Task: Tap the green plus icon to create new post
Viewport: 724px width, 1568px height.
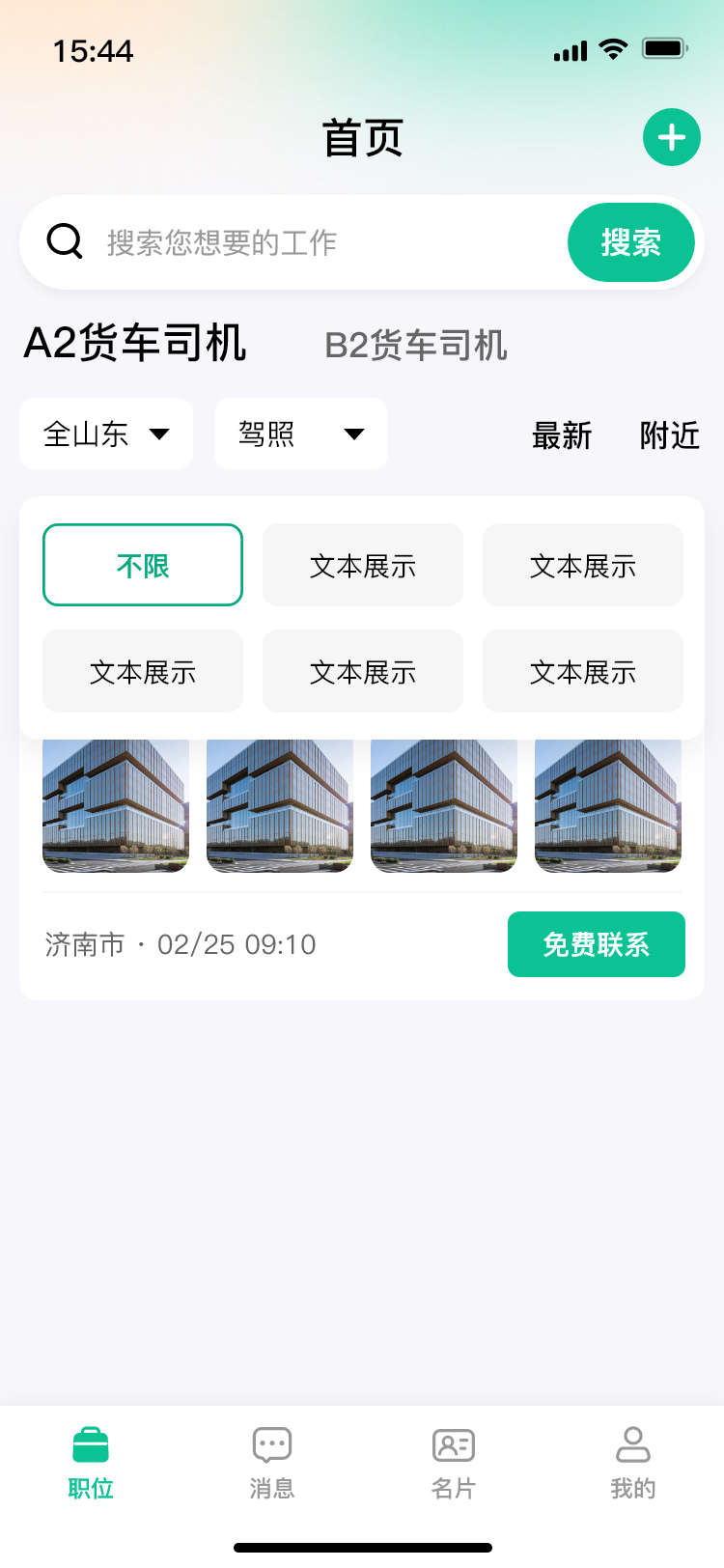Action: (670, 137)
